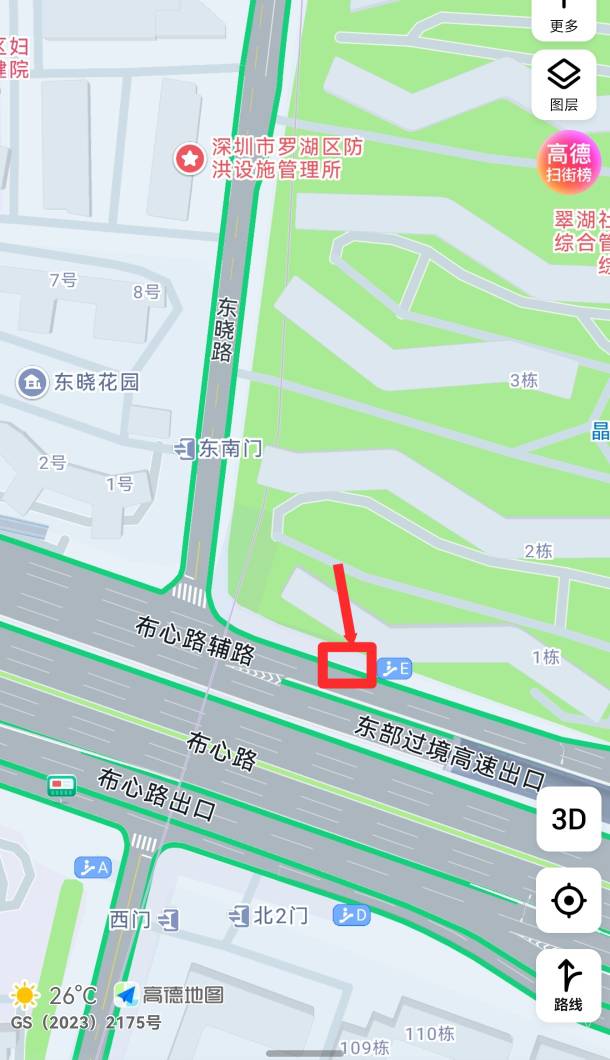Viewport: 610px width, 1060px height.
Task: Select the 西门 gate marker
Action: tap(169, 918)
